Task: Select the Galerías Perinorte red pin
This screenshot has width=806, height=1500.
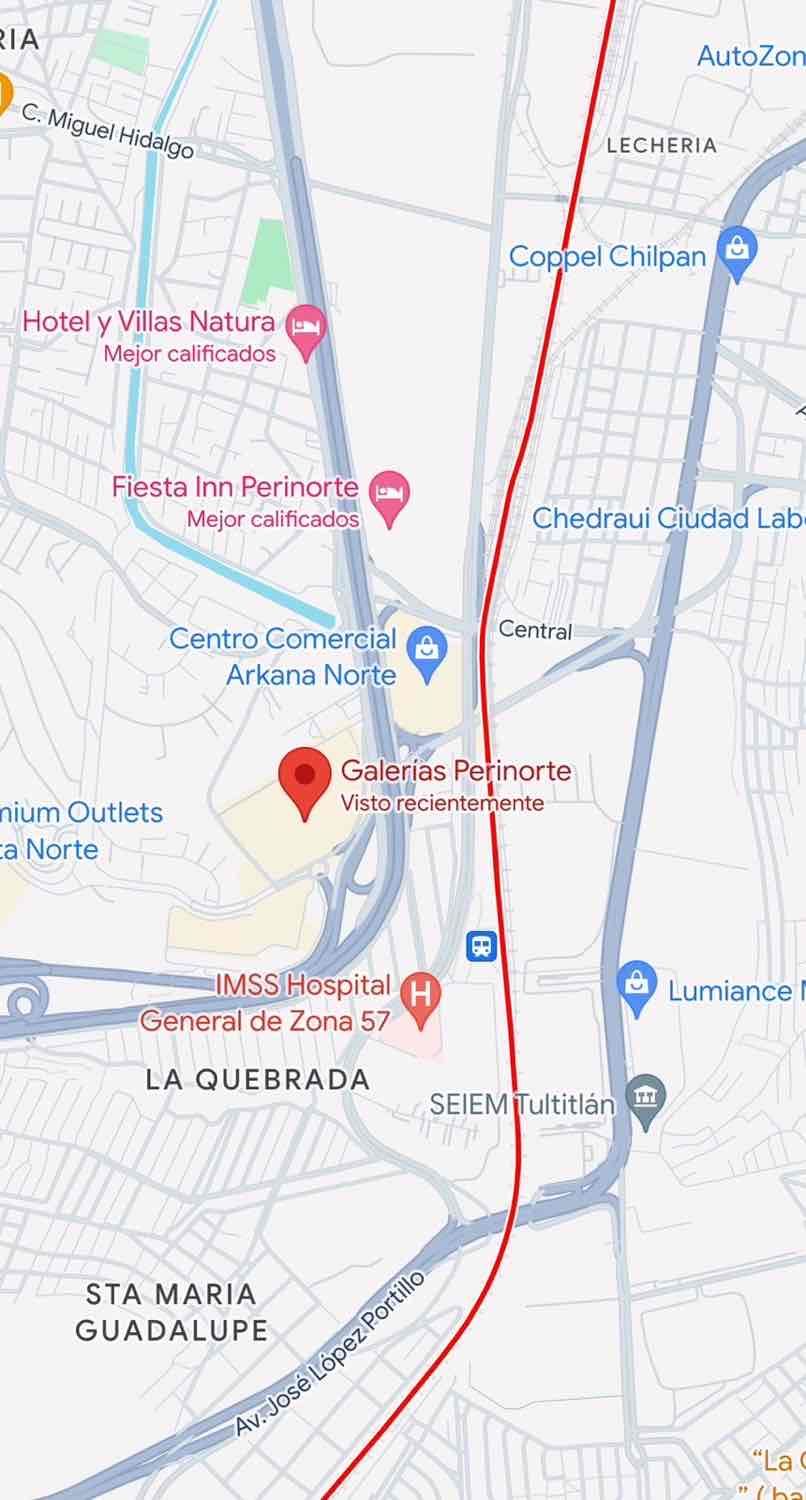Action: (305, 784)
